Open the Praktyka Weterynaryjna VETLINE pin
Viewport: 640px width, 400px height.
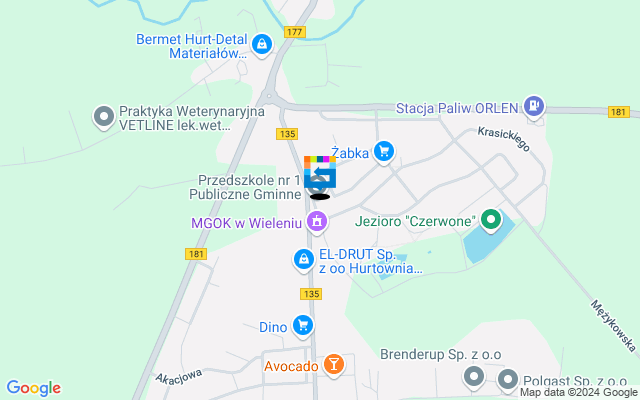point(103,118)
